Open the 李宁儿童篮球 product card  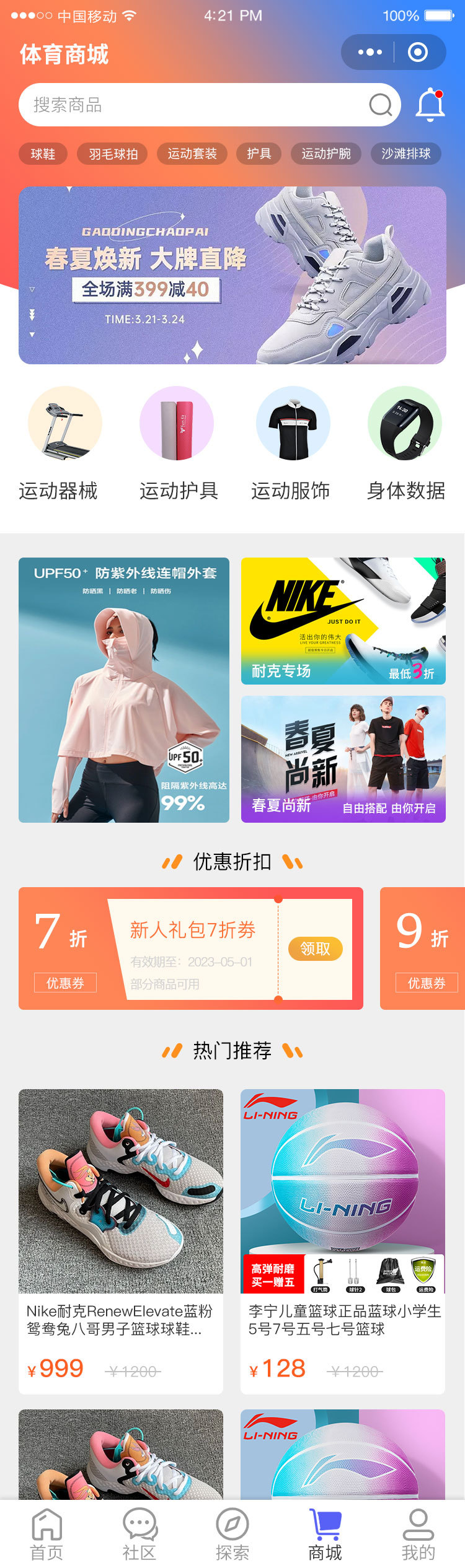(343, 1242)
